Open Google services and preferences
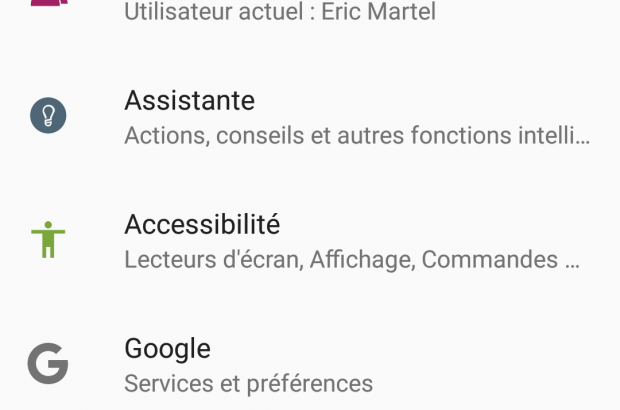The height and width of the screenshot is (410, 620). 168,349
